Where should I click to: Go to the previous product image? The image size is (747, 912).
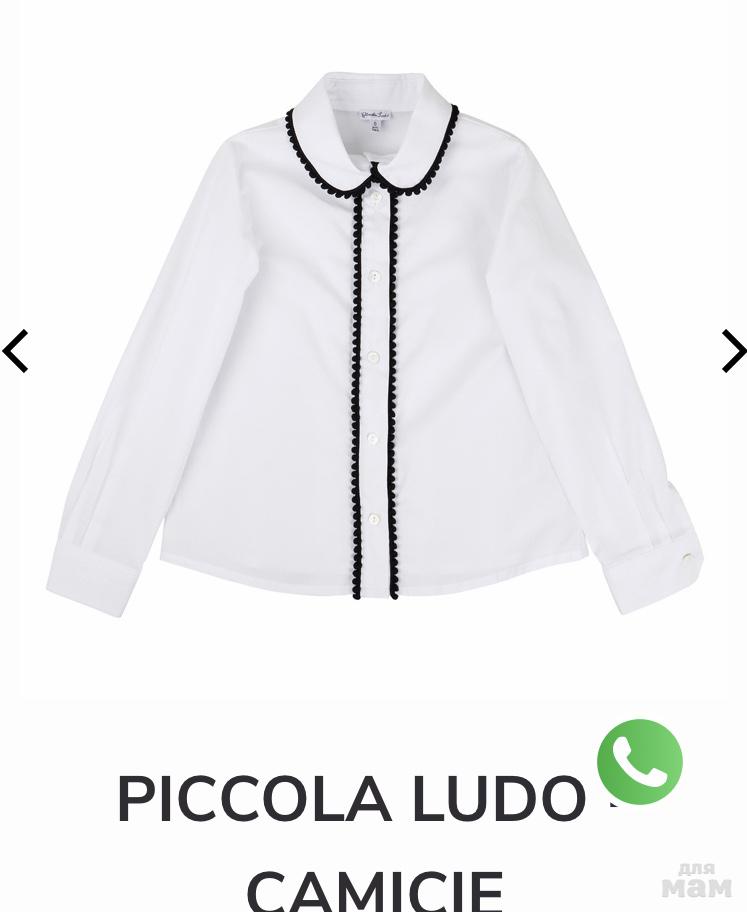point(16,352)
